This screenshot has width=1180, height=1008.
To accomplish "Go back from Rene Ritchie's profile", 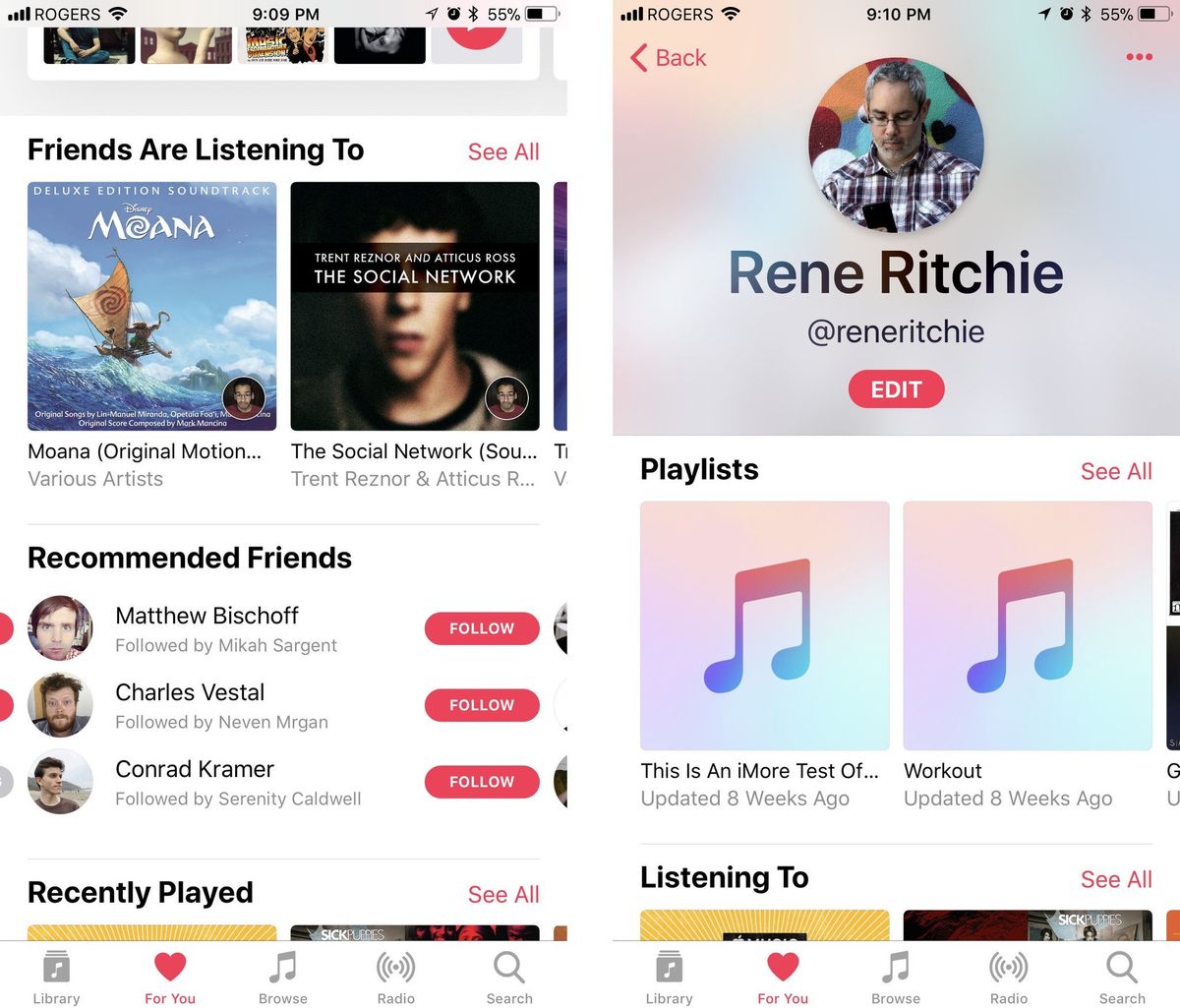I will [669, 58].
